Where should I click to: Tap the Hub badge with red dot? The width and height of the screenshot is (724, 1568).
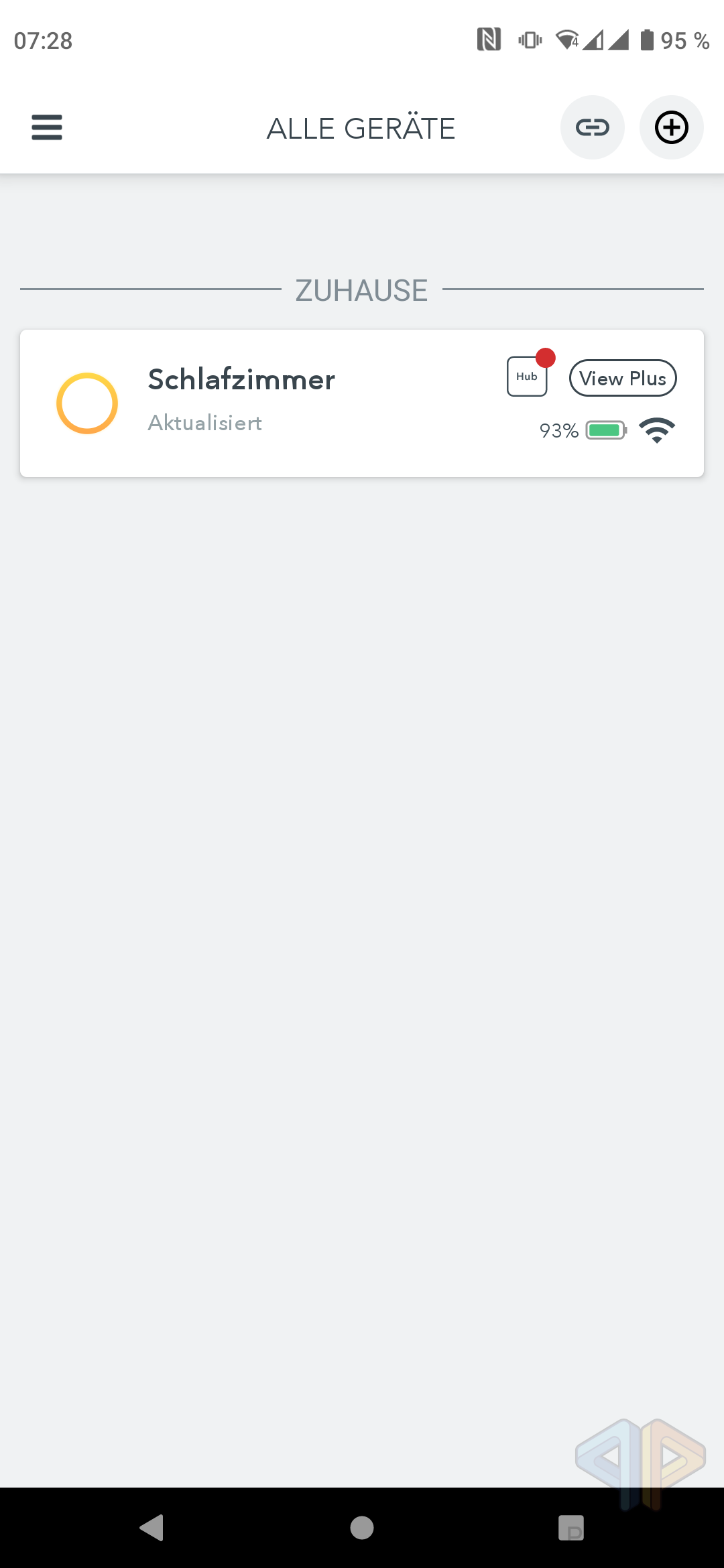(528, 377)
